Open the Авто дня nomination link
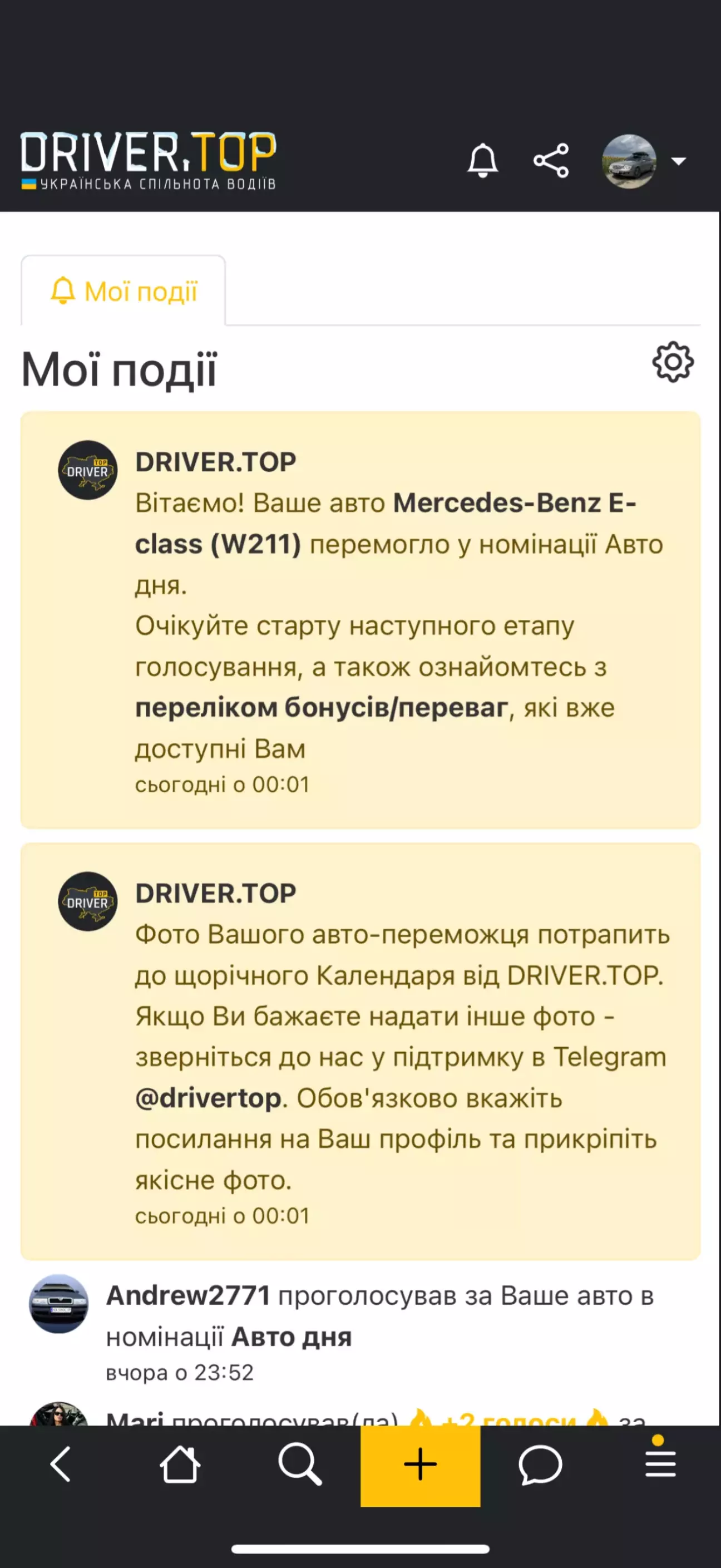 tap(292, 1337)
